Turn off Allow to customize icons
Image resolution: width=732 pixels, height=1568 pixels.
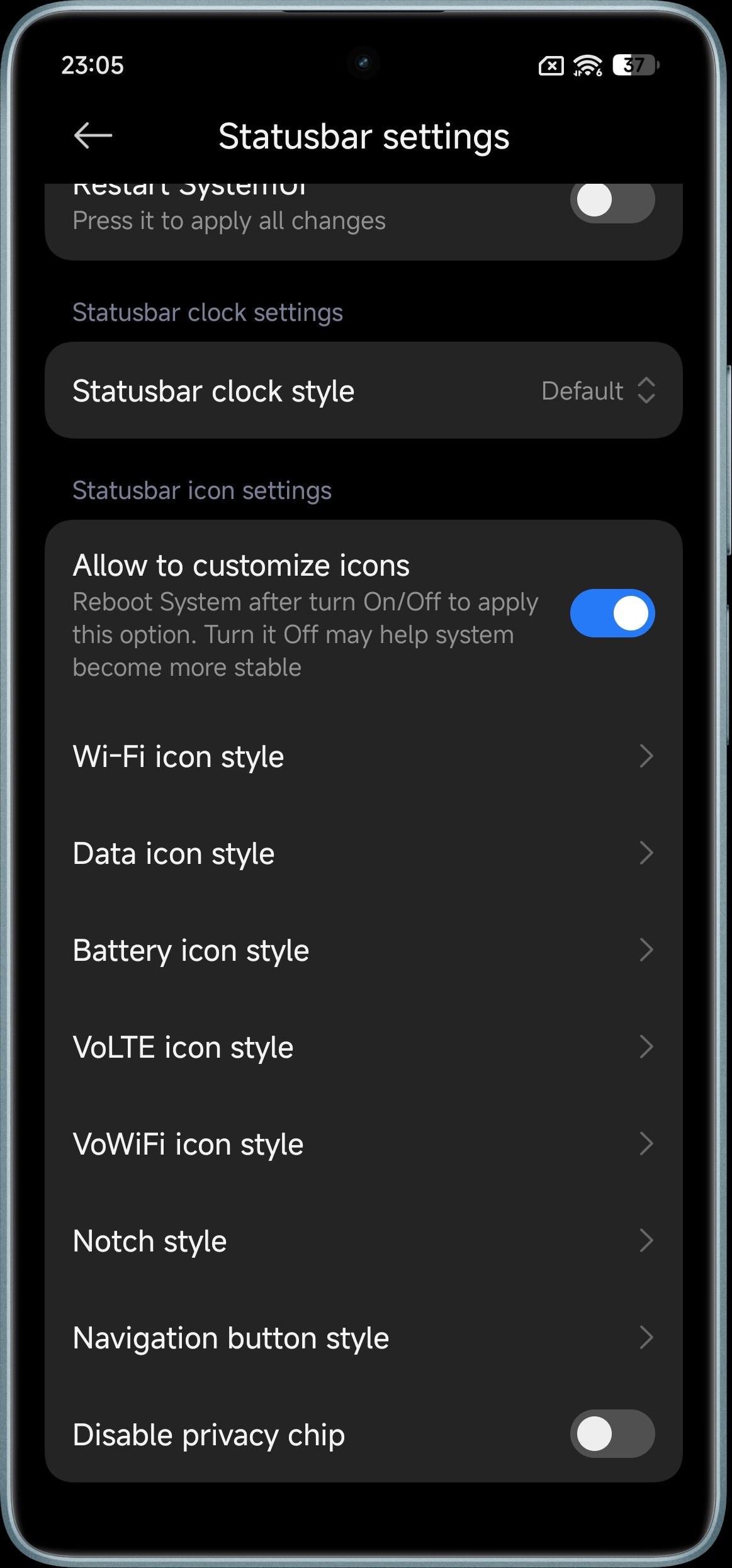612,613
